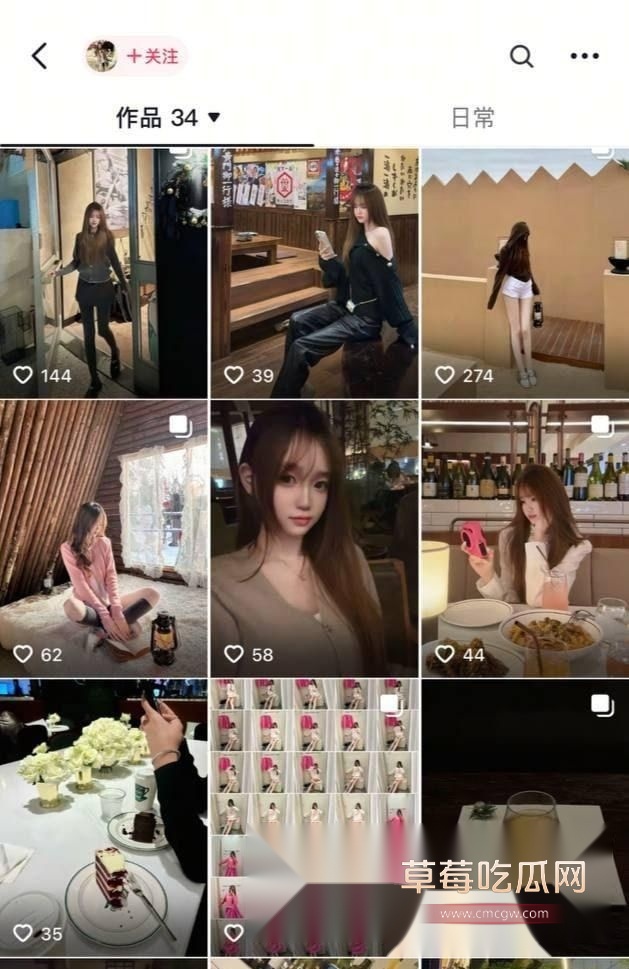629x969 pixels.
Task: Open the three-dot overflow menu
Action: tap(584, 57)
